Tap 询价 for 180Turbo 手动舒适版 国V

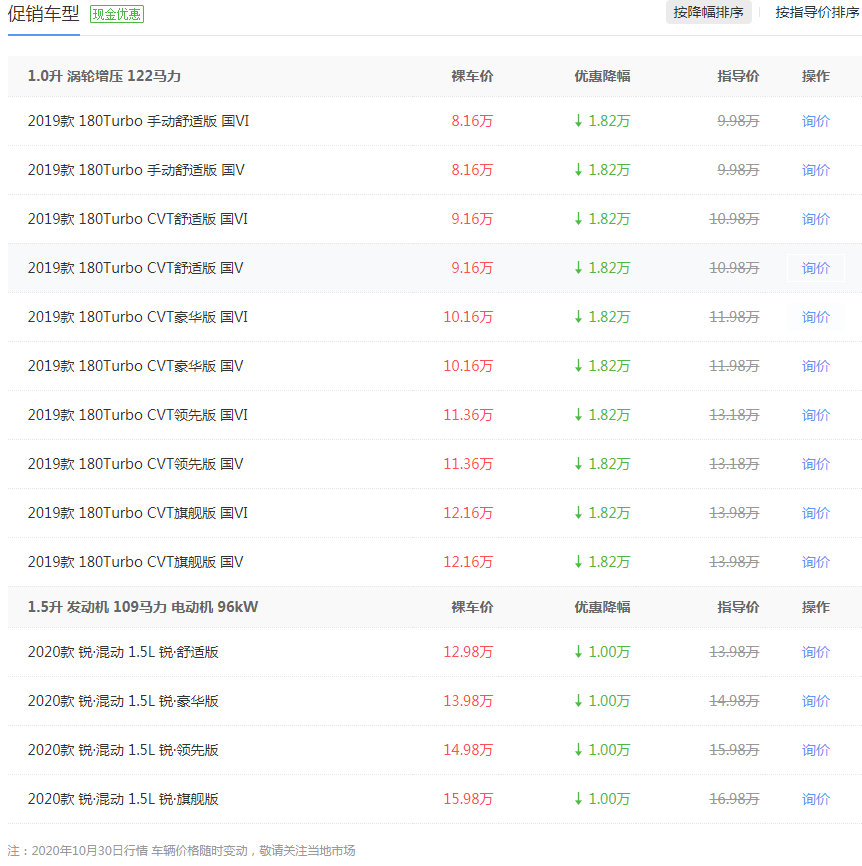tap(815, 170)
